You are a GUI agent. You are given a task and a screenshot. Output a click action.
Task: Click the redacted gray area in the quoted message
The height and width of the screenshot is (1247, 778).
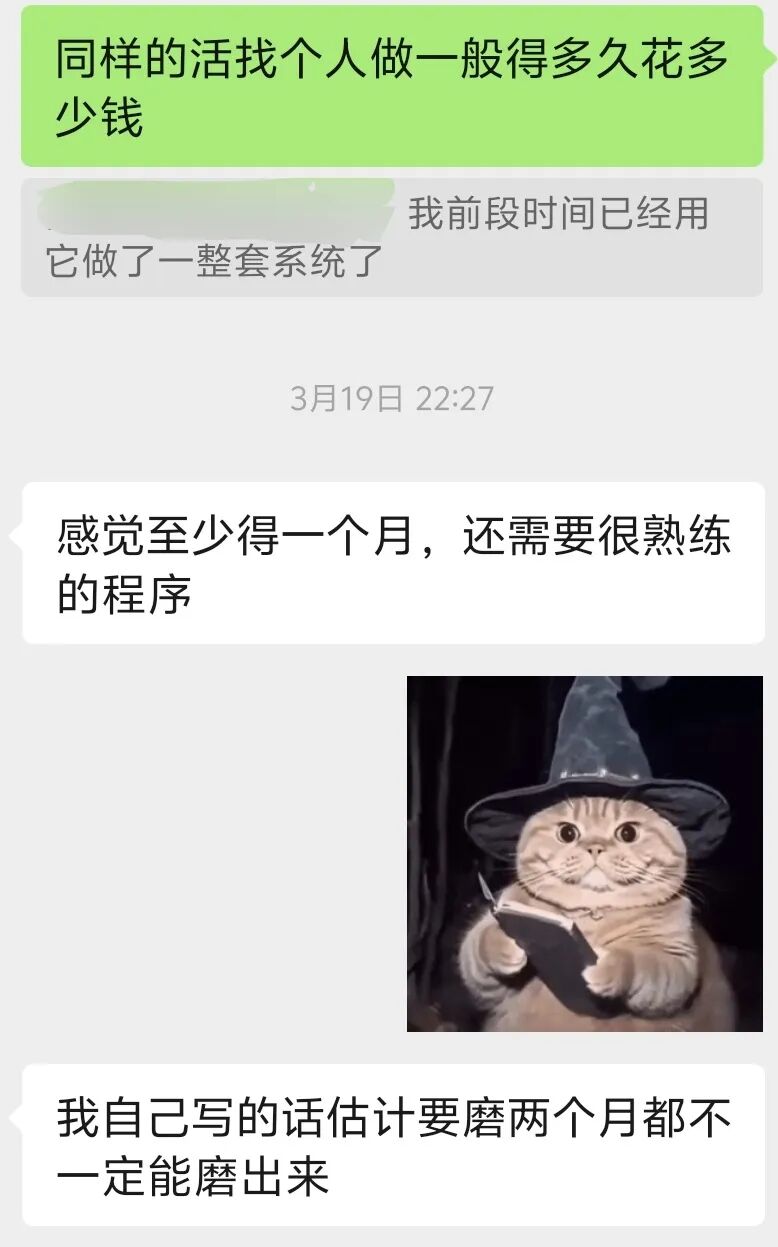[x=215, y=207]
